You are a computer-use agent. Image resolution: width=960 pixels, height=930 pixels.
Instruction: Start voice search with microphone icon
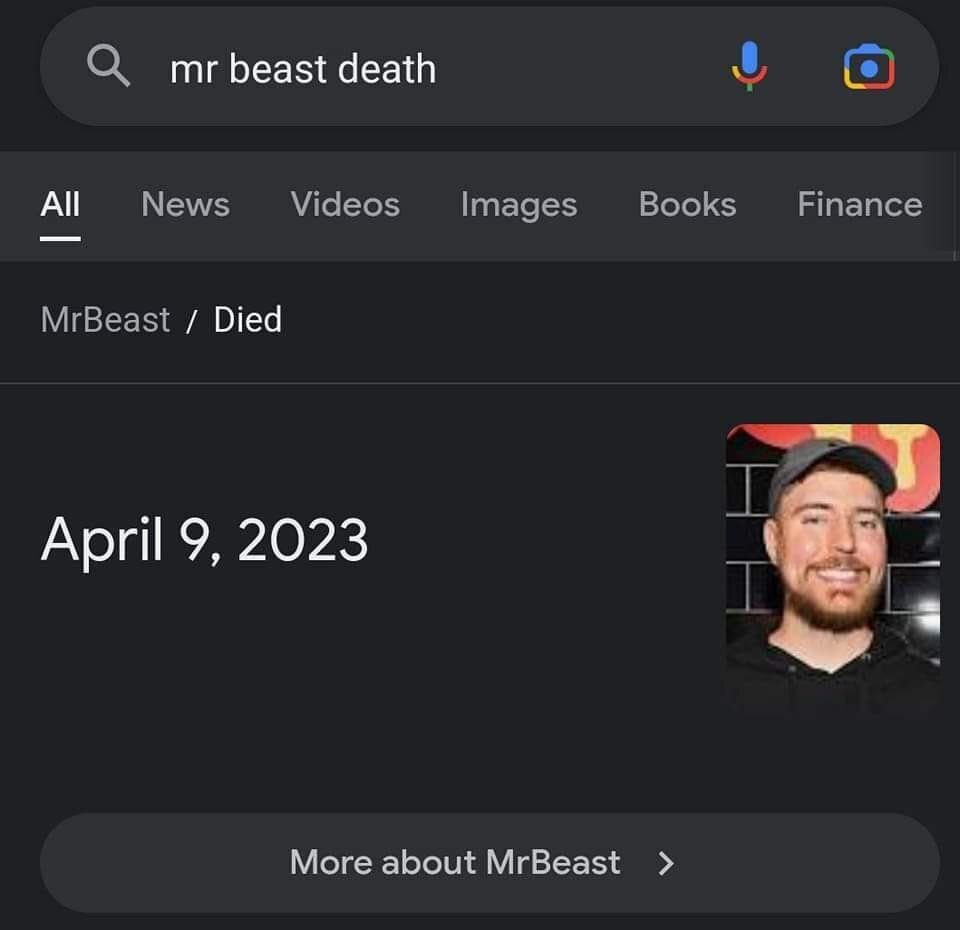click(749, 67)
